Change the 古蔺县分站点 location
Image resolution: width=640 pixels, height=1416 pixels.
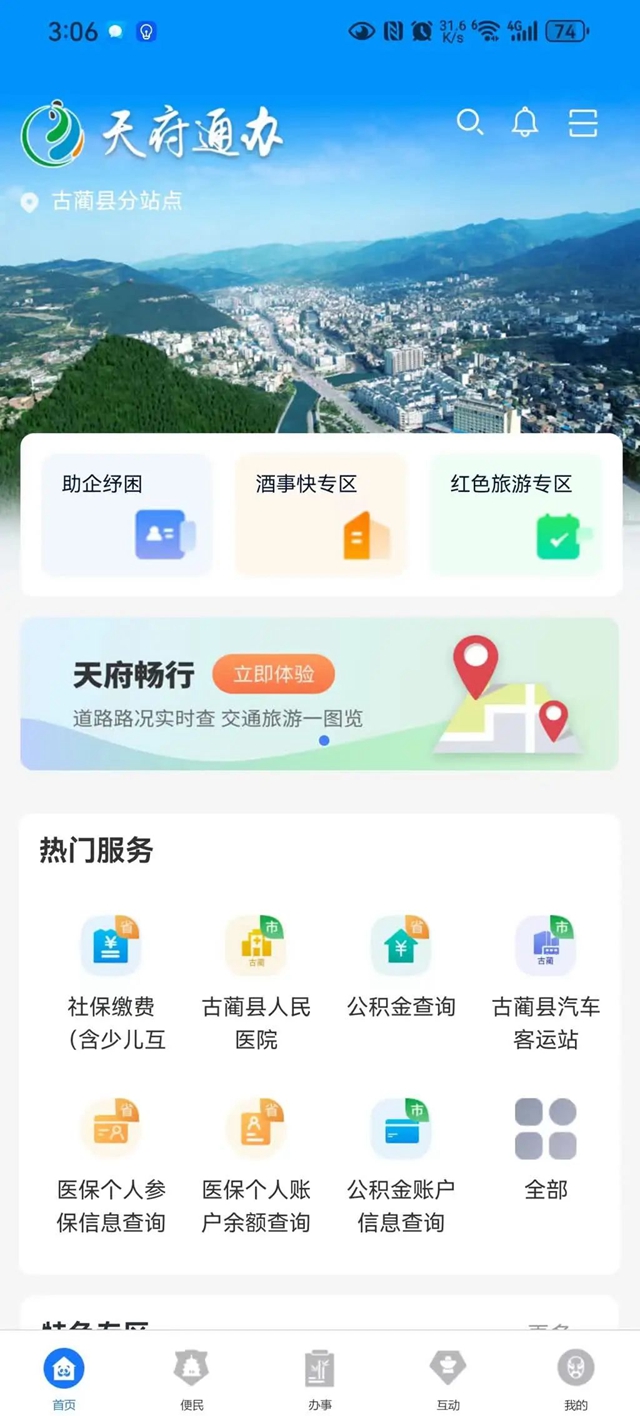click(x=104, y=201)
